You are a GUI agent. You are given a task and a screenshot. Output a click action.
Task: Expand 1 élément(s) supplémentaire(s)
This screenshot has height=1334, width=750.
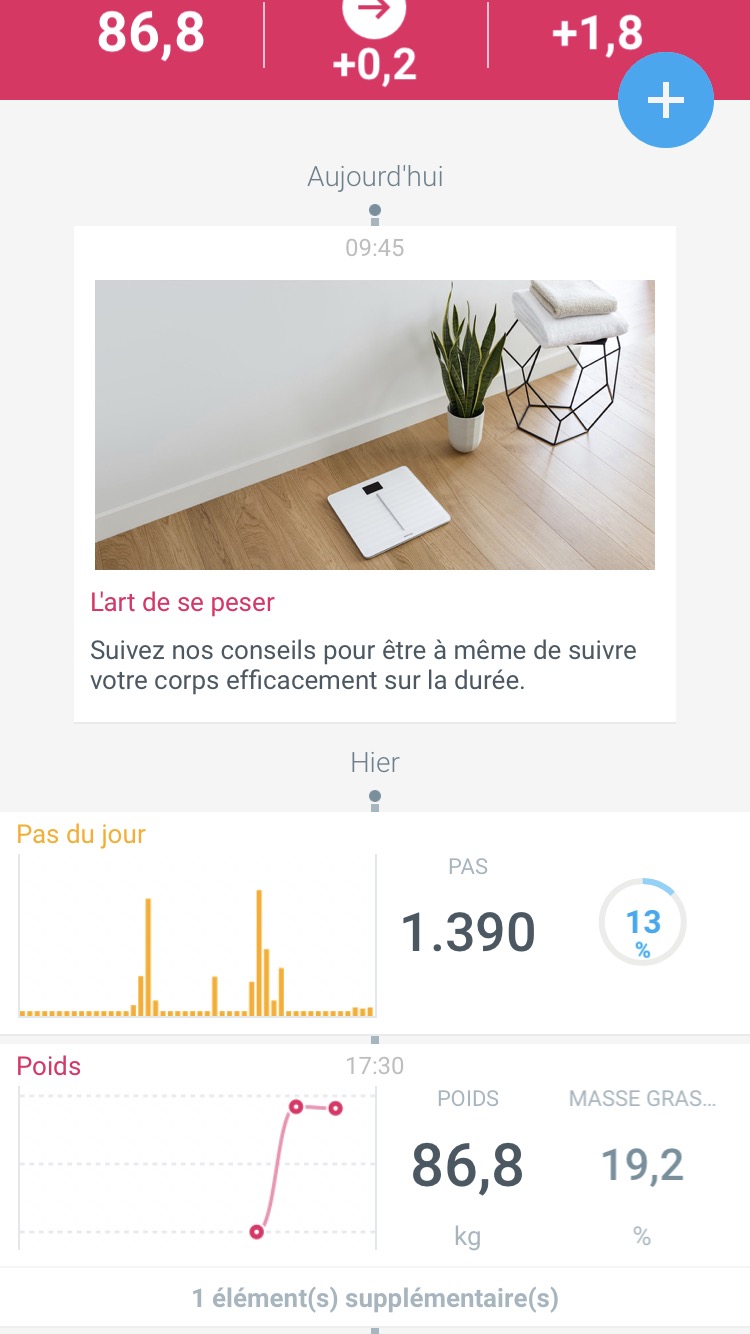pos(375,1299)
